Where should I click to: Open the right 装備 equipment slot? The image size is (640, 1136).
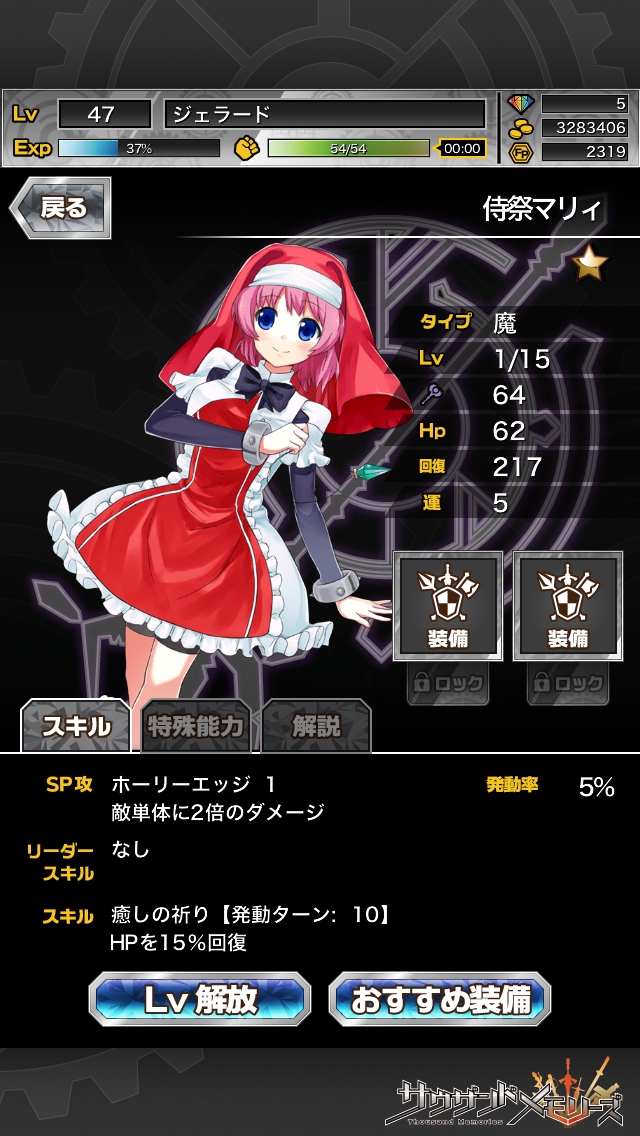567,605
